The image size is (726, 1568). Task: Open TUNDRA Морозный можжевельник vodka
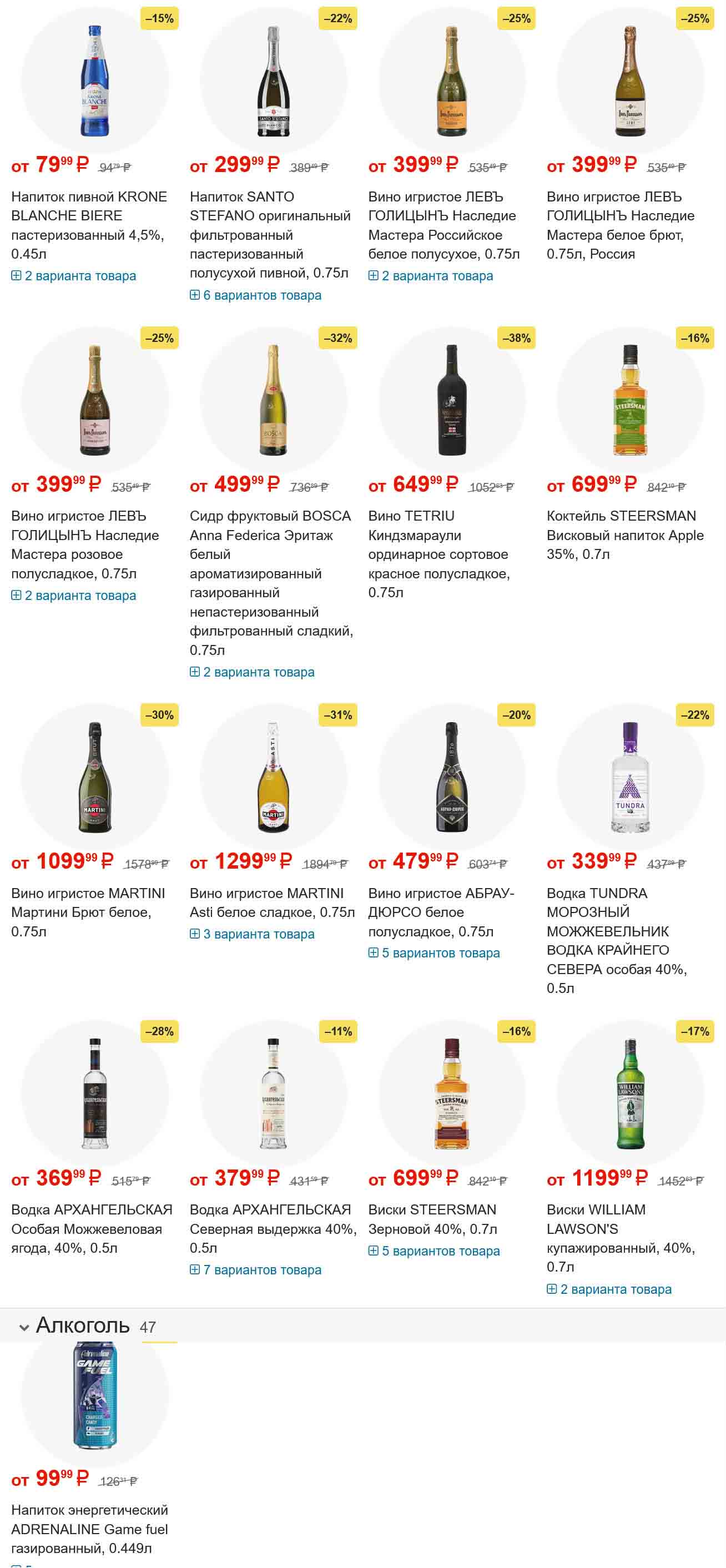616,940
